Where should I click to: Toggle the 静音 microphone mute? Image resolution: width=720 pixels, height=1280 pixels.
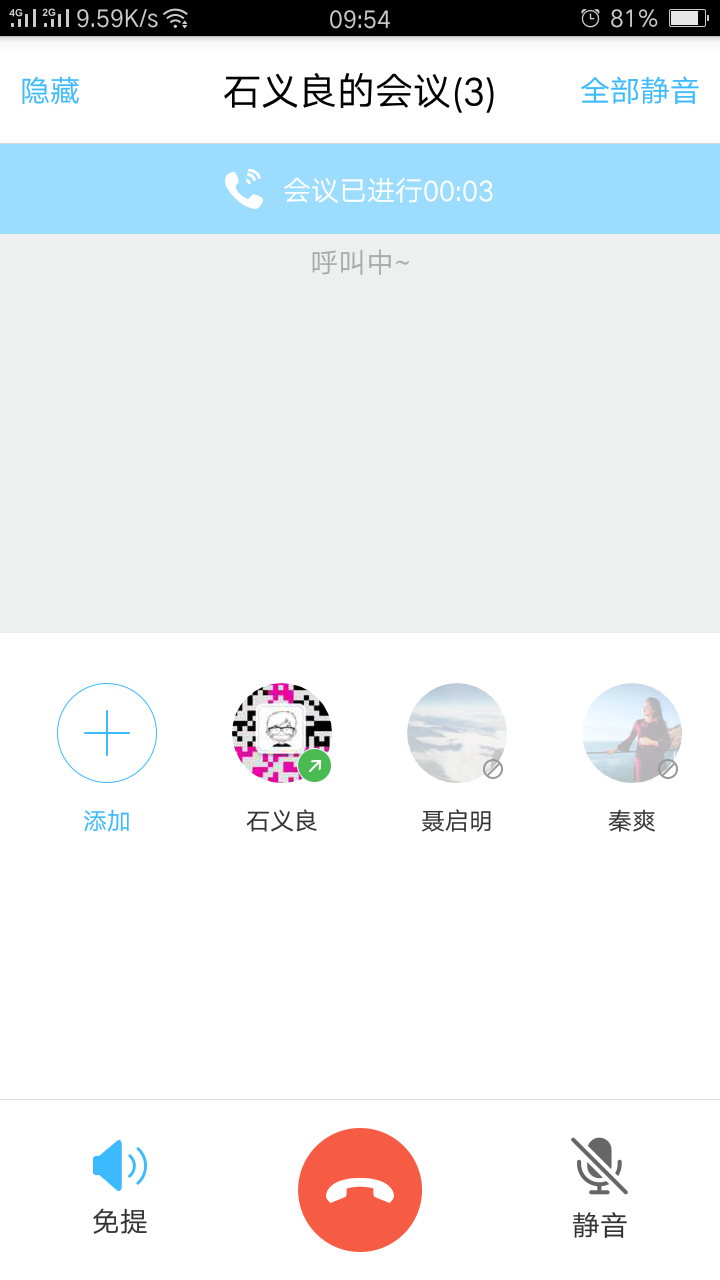point(599,1186)
